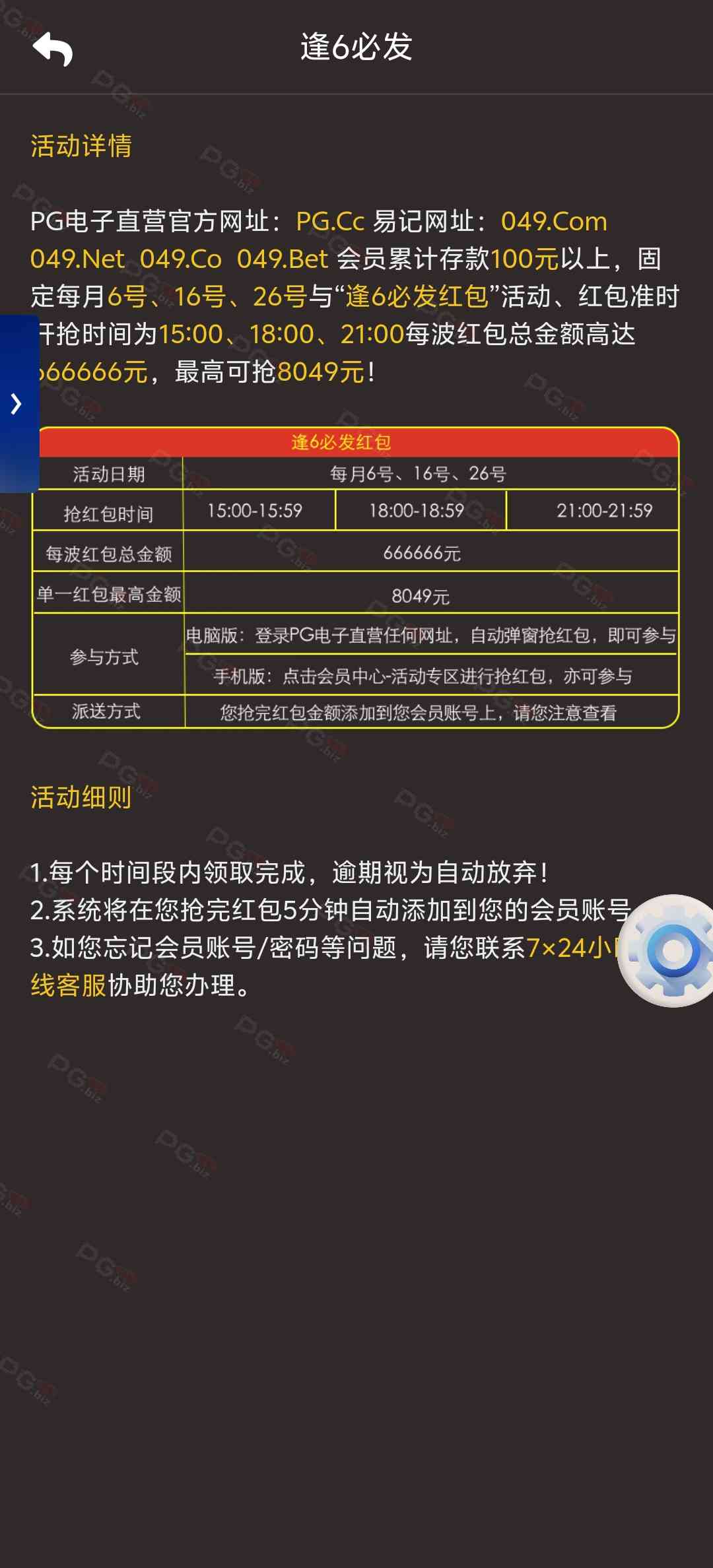The height and width of the screenshot is (1568, 713).
Task: Go back using the top-left arrow
Action: coord(52,49)
